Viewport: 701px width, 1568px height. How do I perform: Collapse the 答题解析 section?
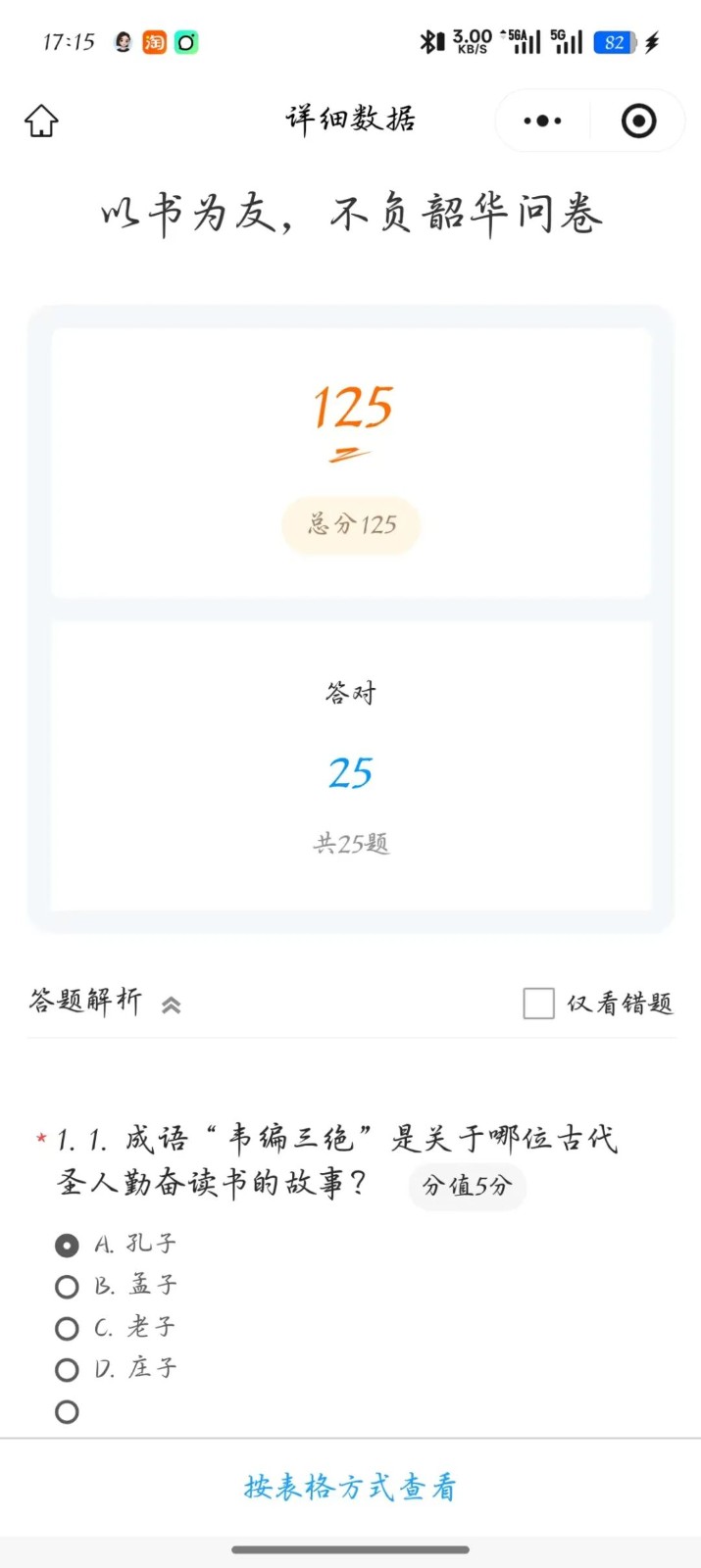coord(171,1004)
